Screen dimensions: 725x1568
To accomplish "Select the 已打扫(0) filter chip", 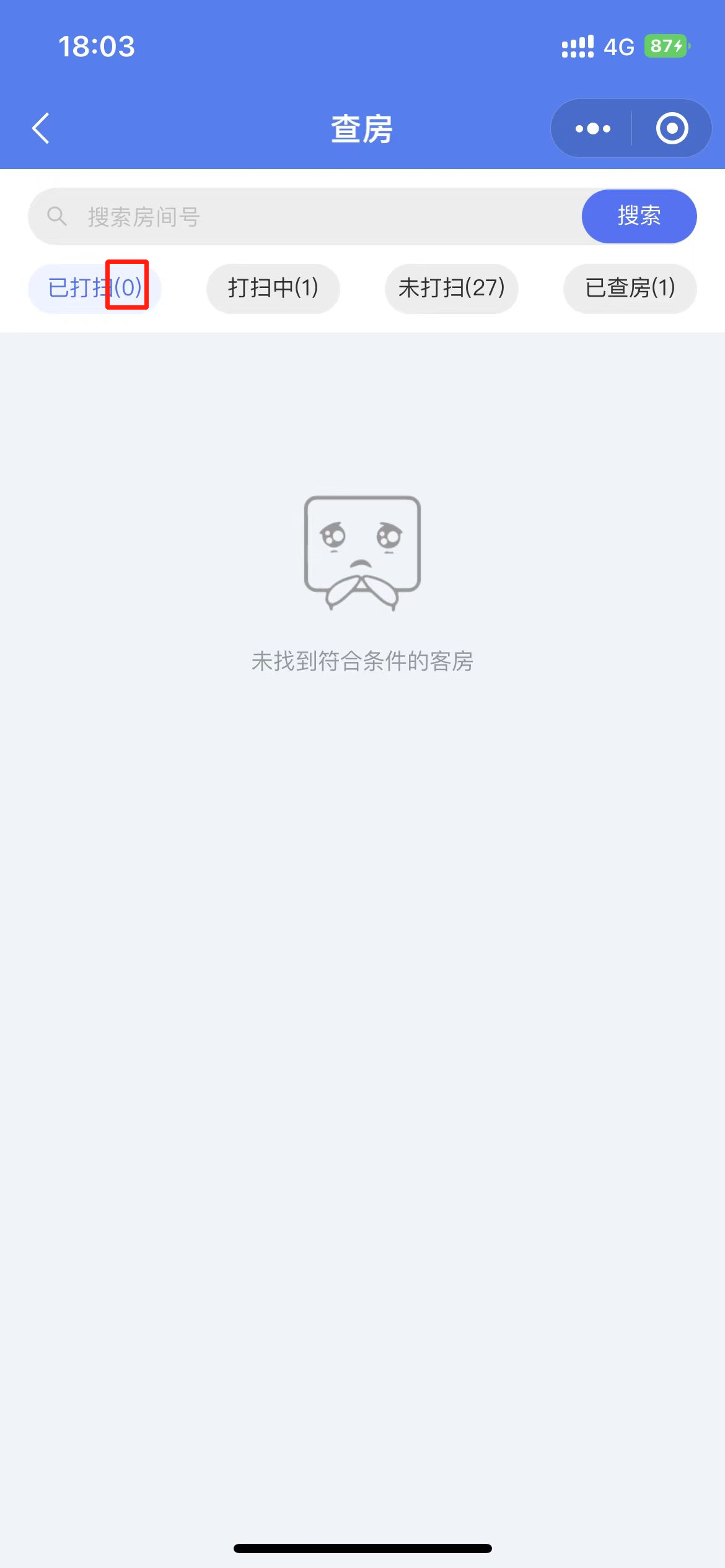I will pos(95,288).
